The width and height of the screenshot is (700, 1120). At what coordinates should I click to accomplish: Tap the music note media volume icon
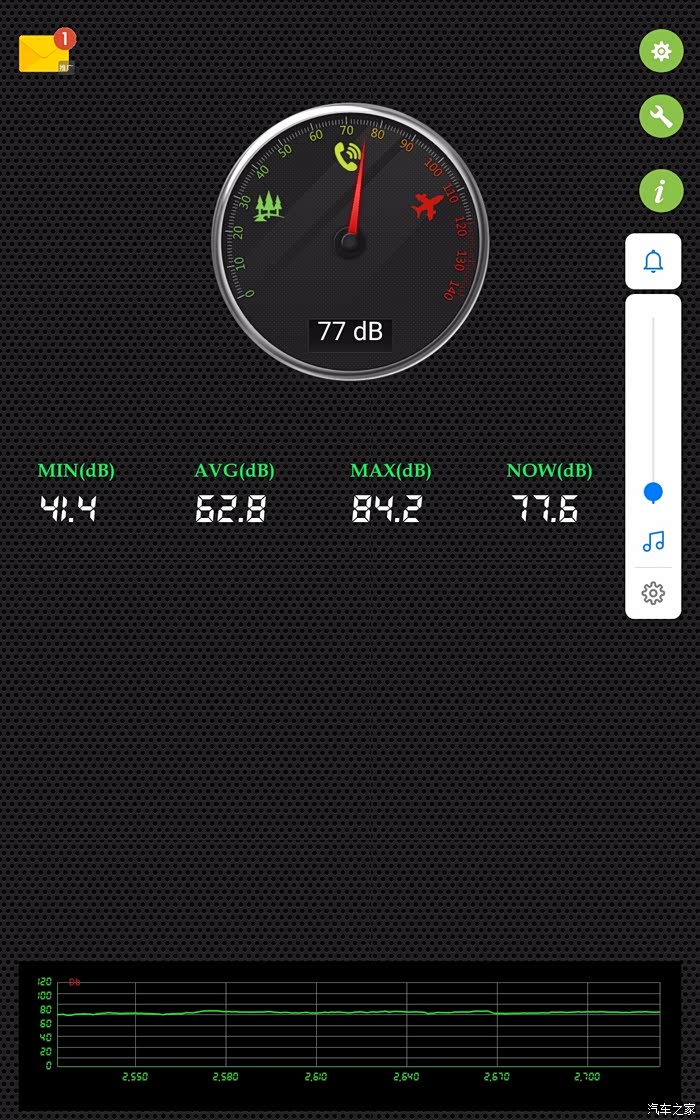tap(653, 542)
